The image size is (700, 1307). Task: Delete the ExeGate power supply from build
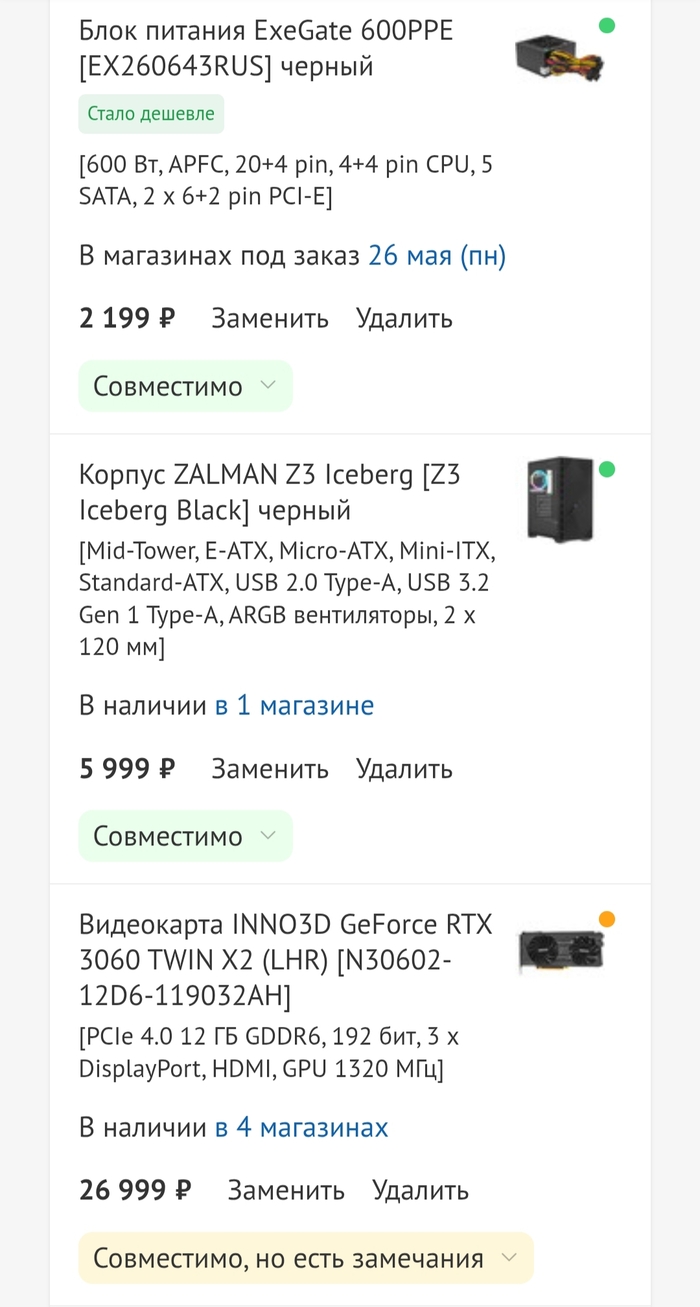pos(404,319)
